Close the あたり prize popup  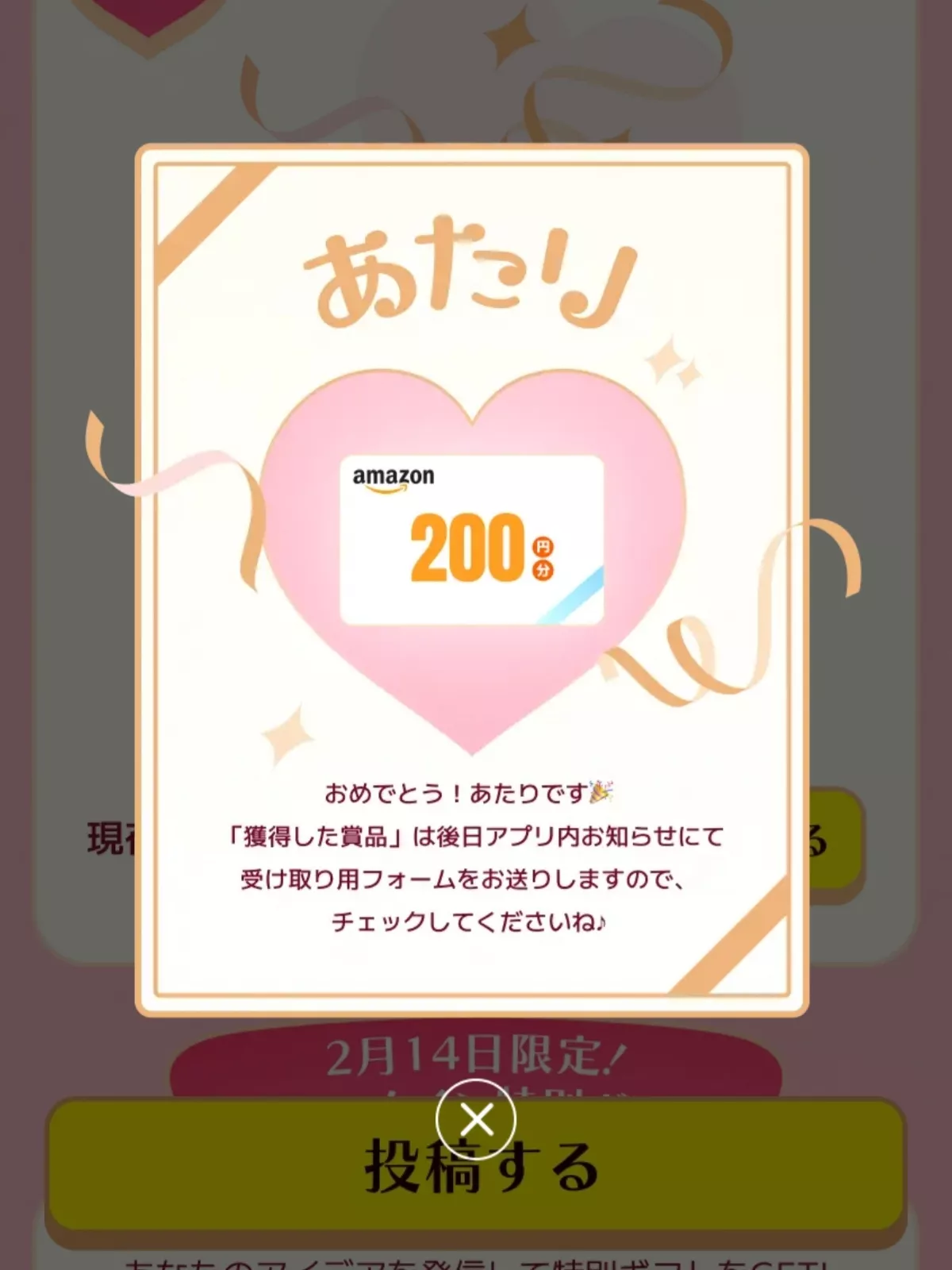[x=476, y=1119]
